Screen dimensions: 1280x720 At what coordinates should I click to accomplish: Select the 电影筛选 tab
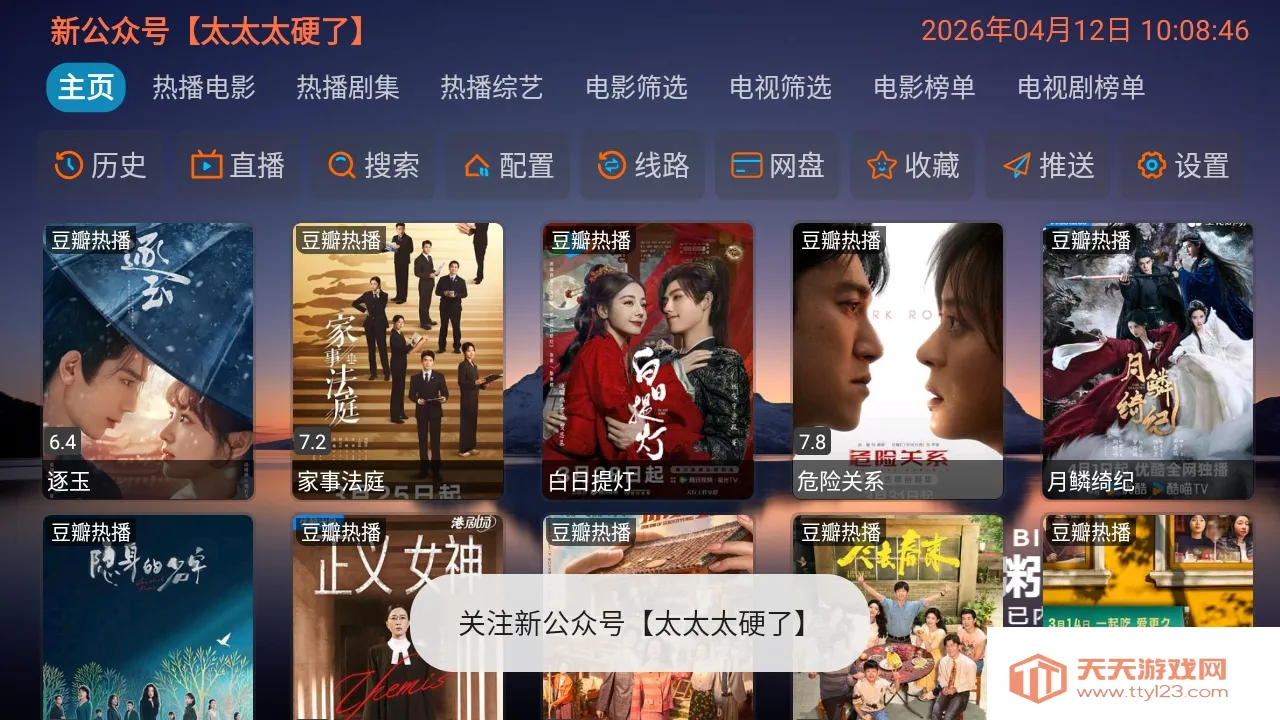pos(636,88)
